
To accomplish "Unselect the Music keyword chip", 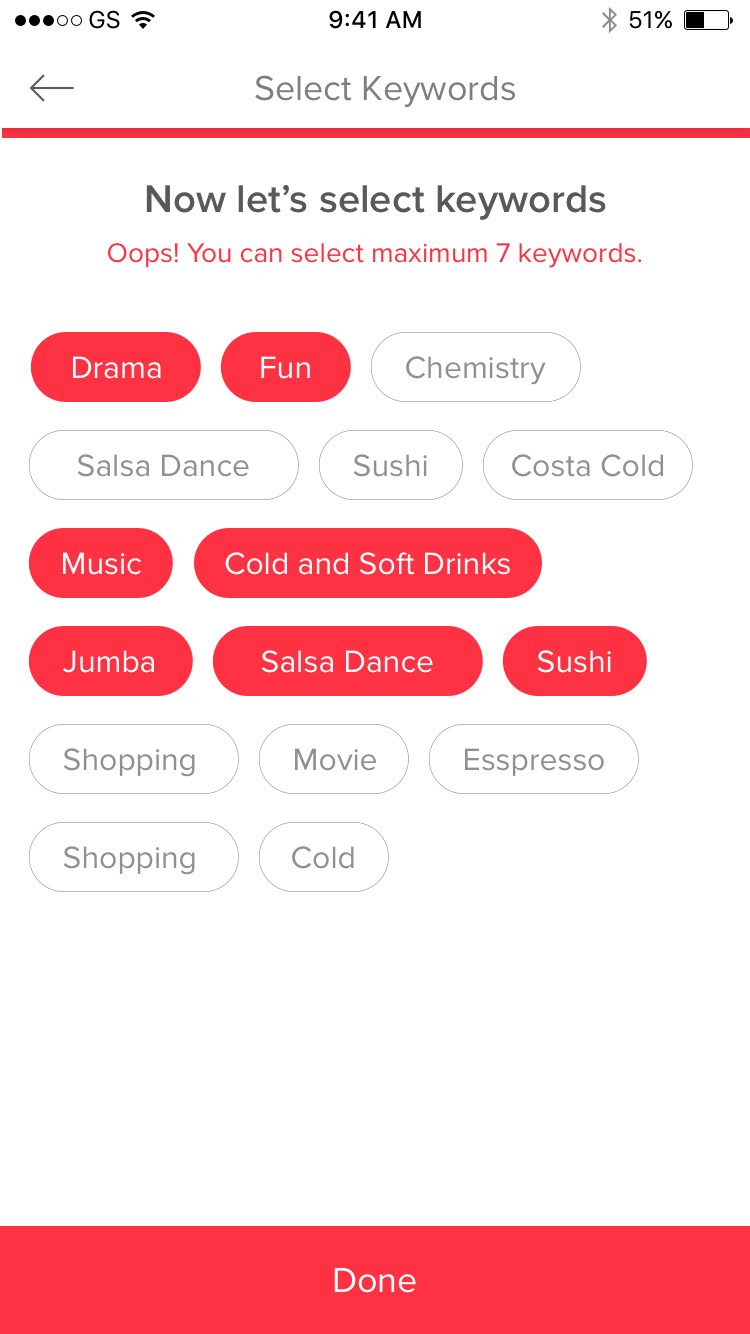I will coord(101,563).
